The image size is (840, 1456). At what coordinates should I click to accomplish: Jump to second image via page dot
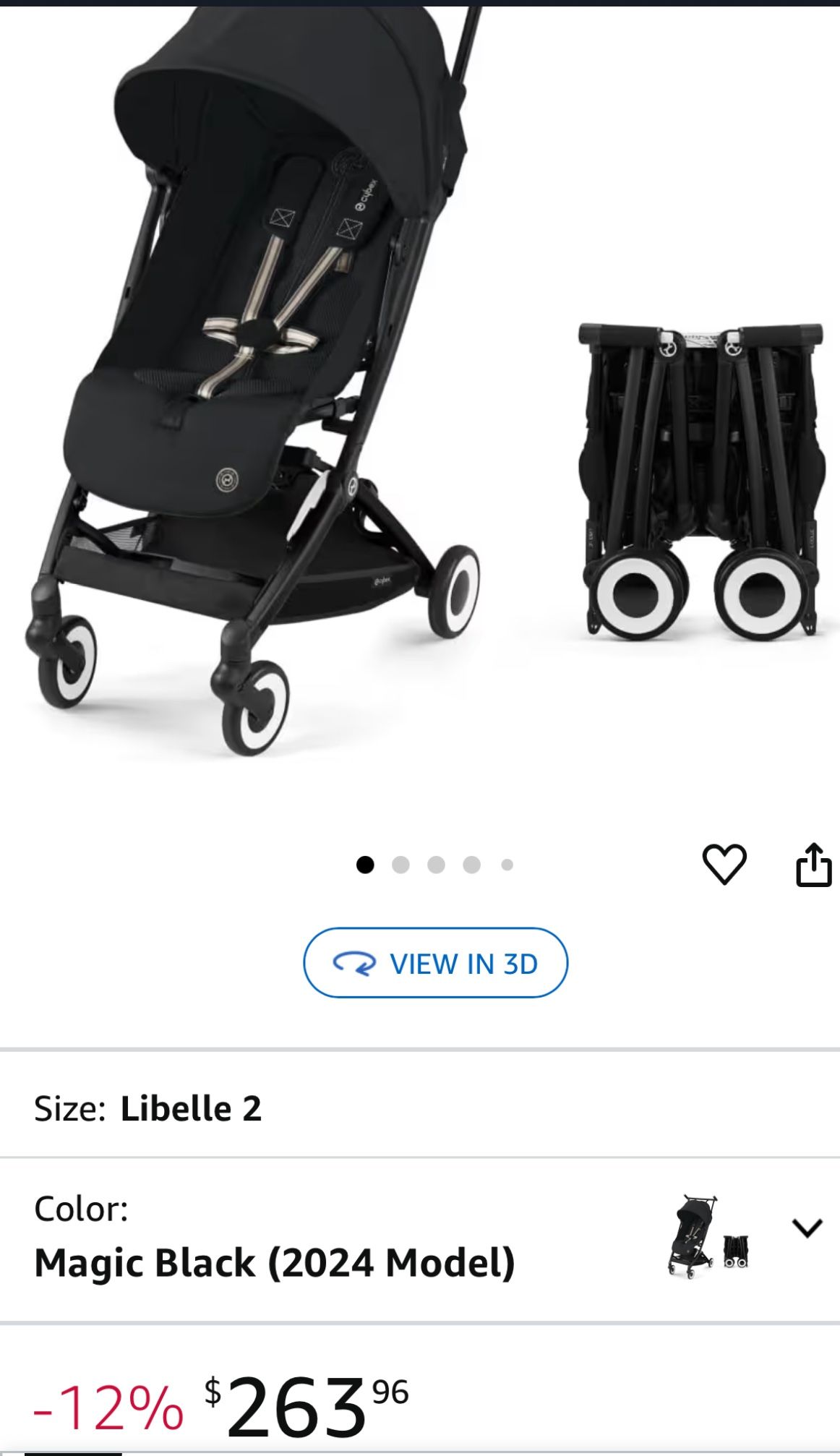tap(400, 865)
